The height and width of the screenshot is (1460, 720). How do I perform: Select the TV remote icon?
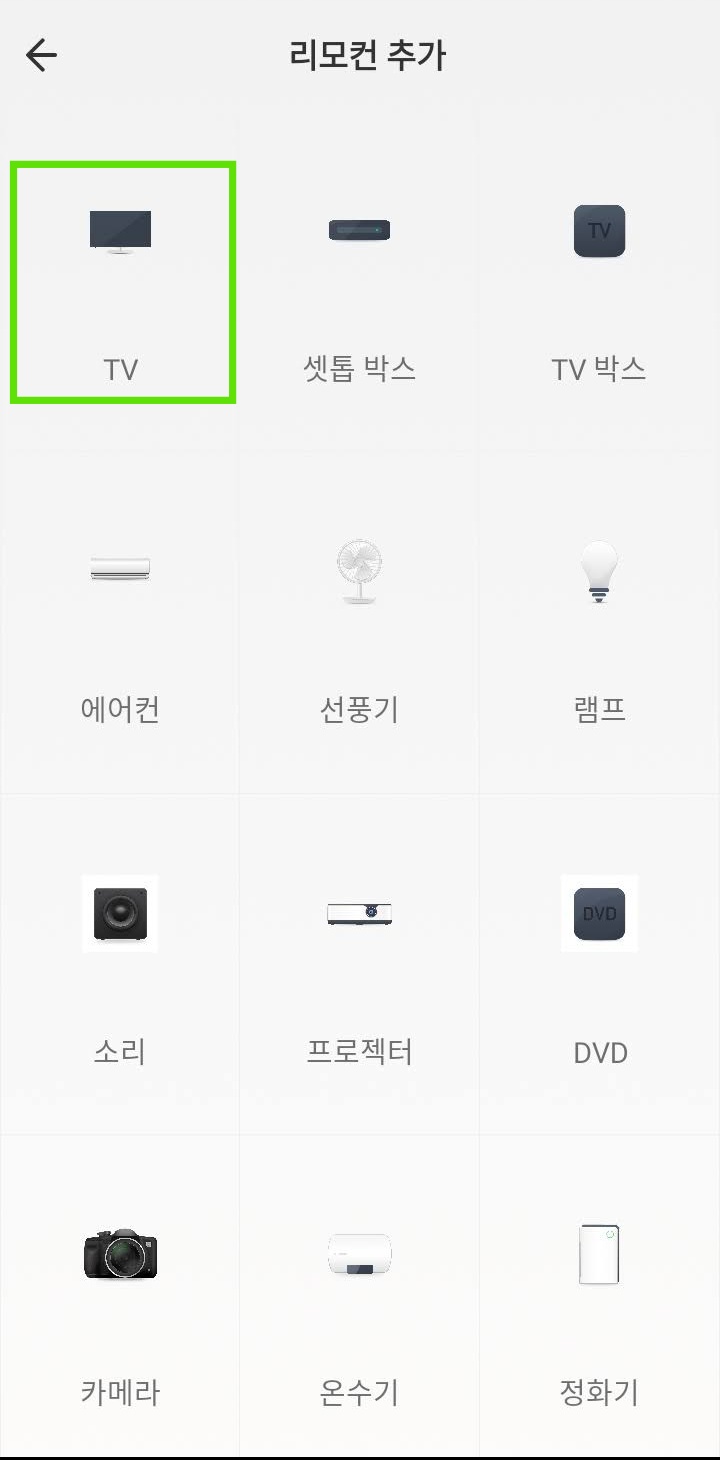(x=120, y=230)
